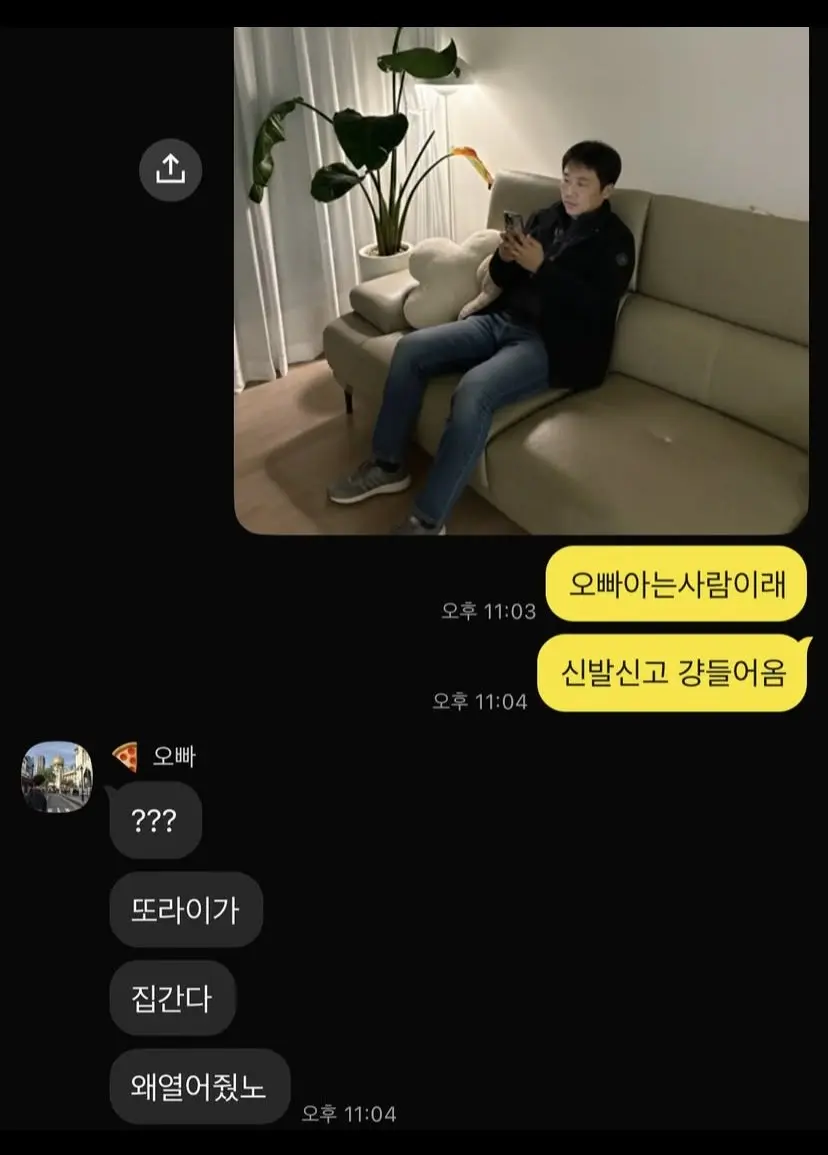View 오빠's profile picture

tap(57, 776)
